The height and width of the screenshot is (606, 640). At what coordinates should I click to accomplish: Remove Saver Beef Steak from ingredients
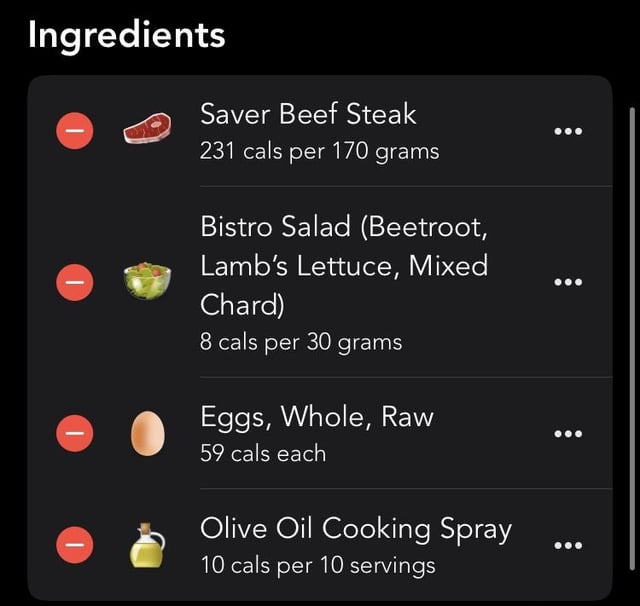pyautogui.click(x=74, y=131)
